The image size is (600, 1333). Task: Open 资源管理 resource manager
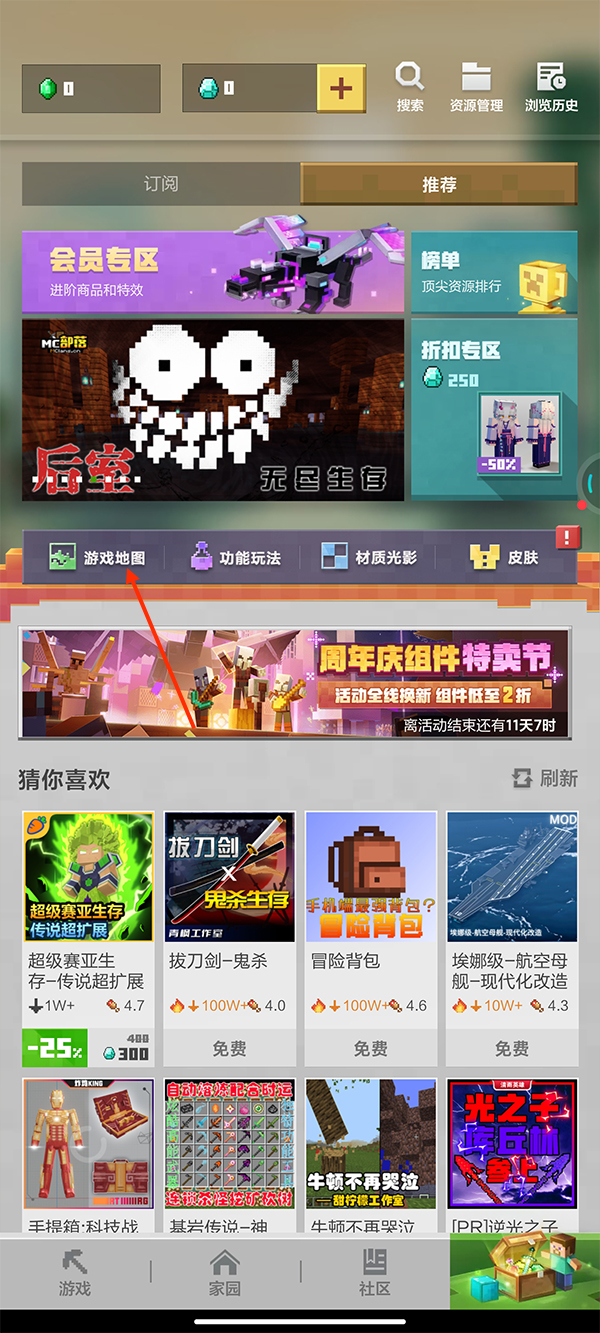tap(476, 87)
